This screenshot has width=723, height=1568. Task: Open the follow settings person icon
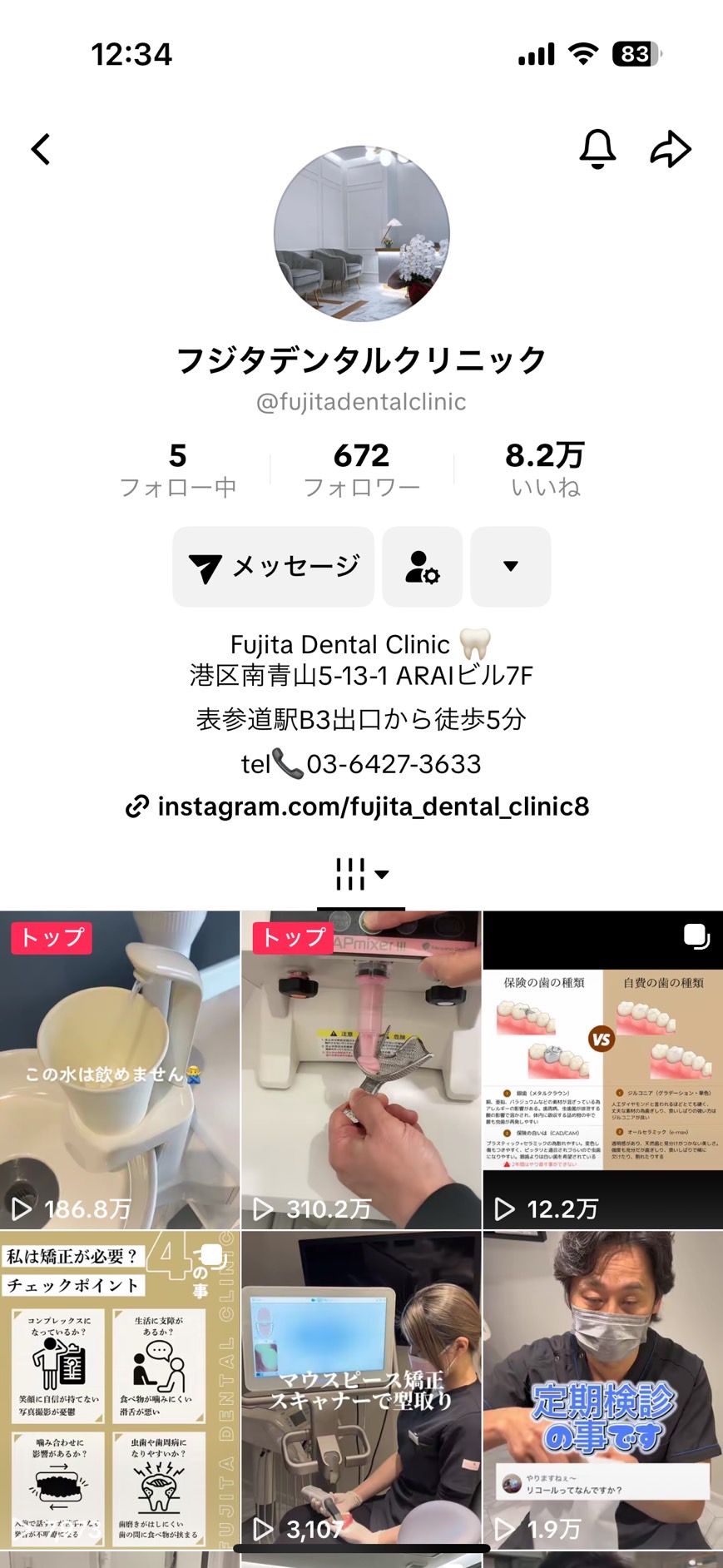tap(422, 567)
